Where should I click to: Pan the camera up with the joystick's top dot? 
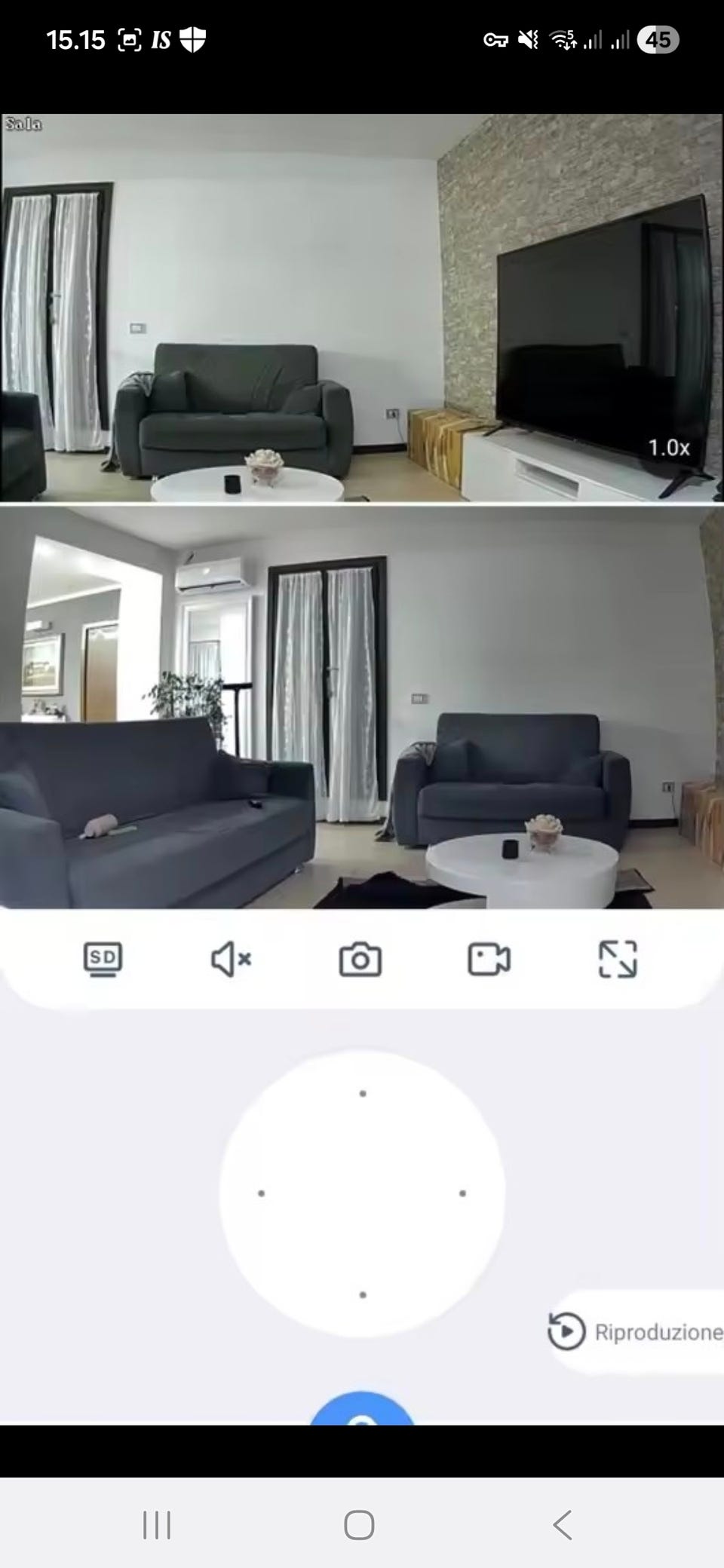(363, 1093)
